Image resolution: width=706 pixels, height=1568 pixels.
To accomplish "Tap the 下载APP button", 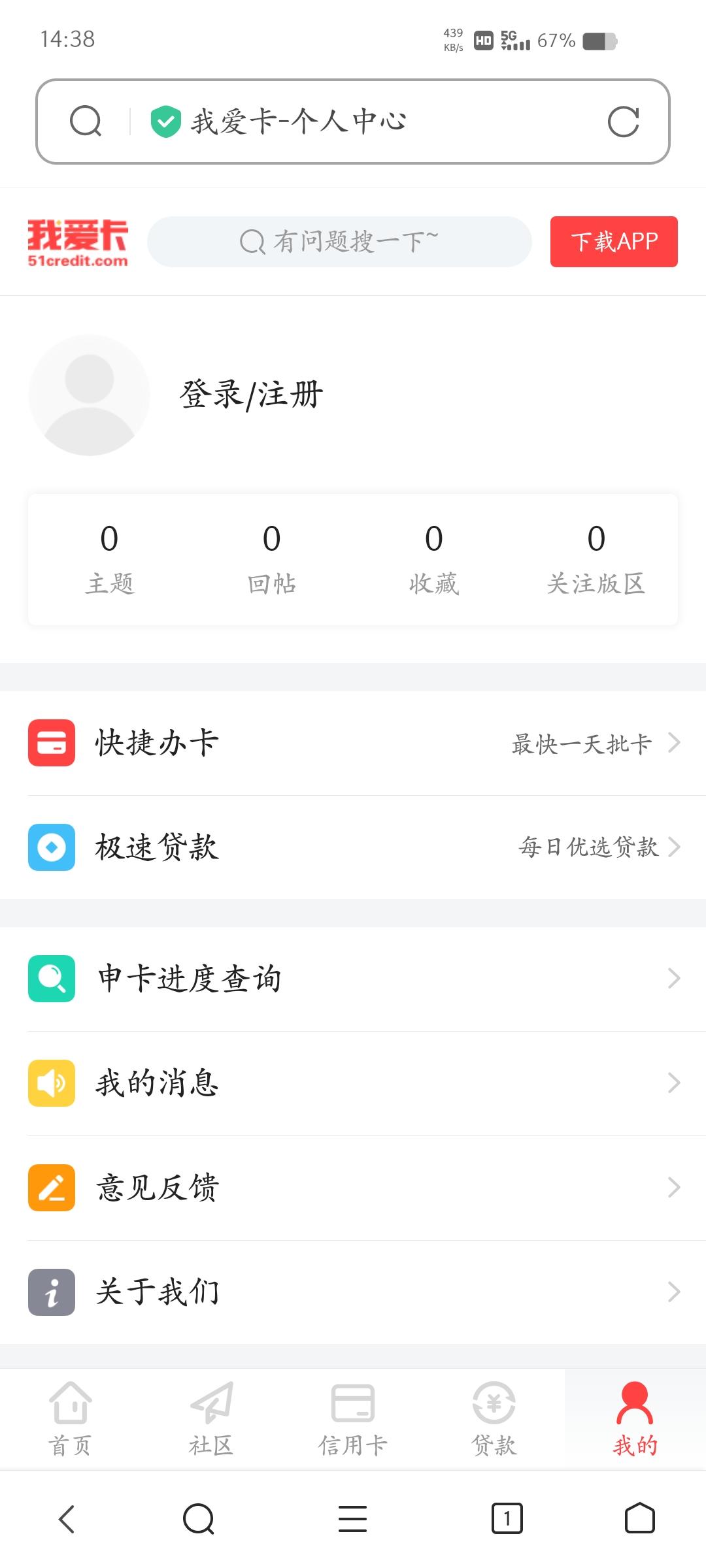I will point(614,242).
